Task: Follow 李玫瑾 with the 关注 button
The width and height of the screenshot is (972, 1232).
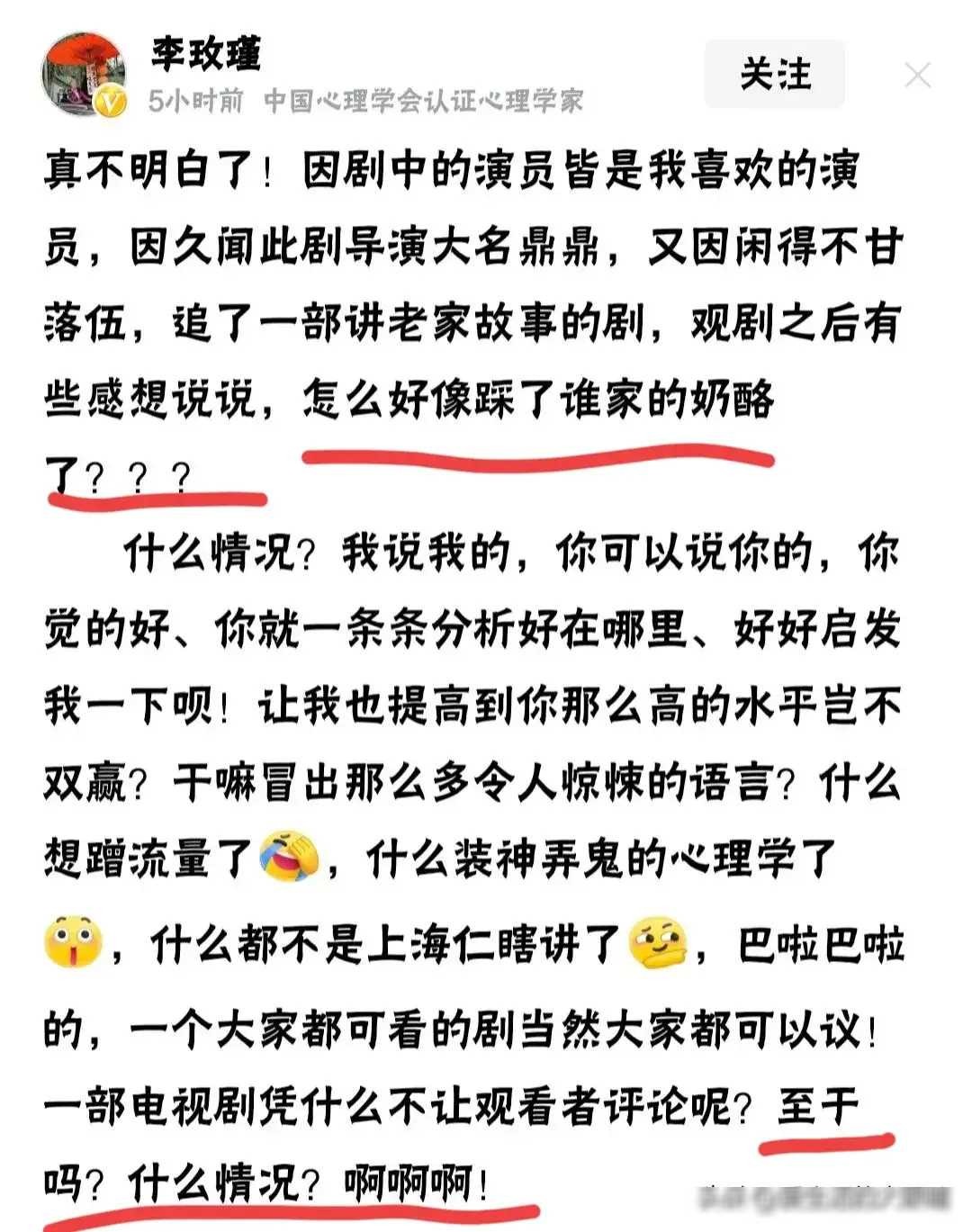Action: [774, 74]
